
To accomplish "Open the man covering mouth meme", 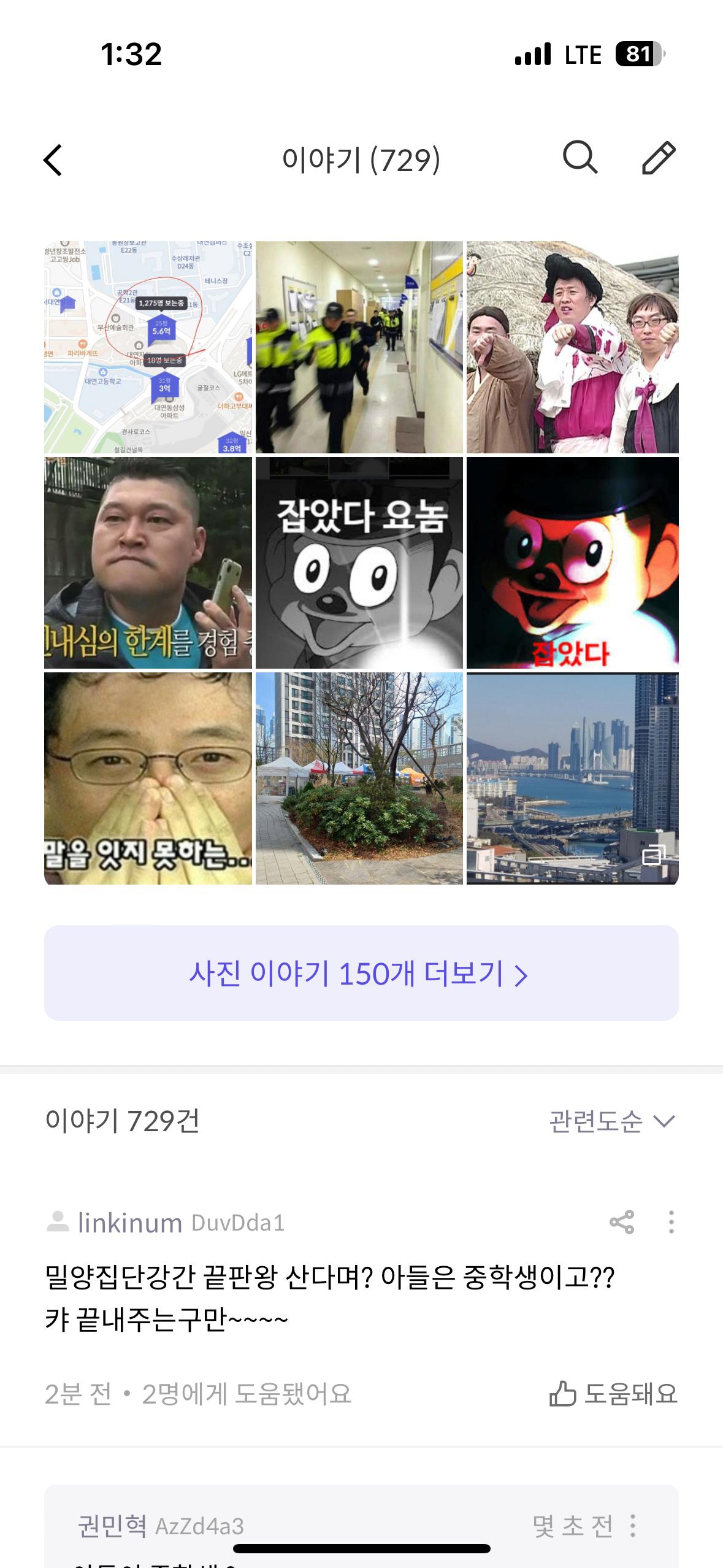I will (x=148, y=778).
